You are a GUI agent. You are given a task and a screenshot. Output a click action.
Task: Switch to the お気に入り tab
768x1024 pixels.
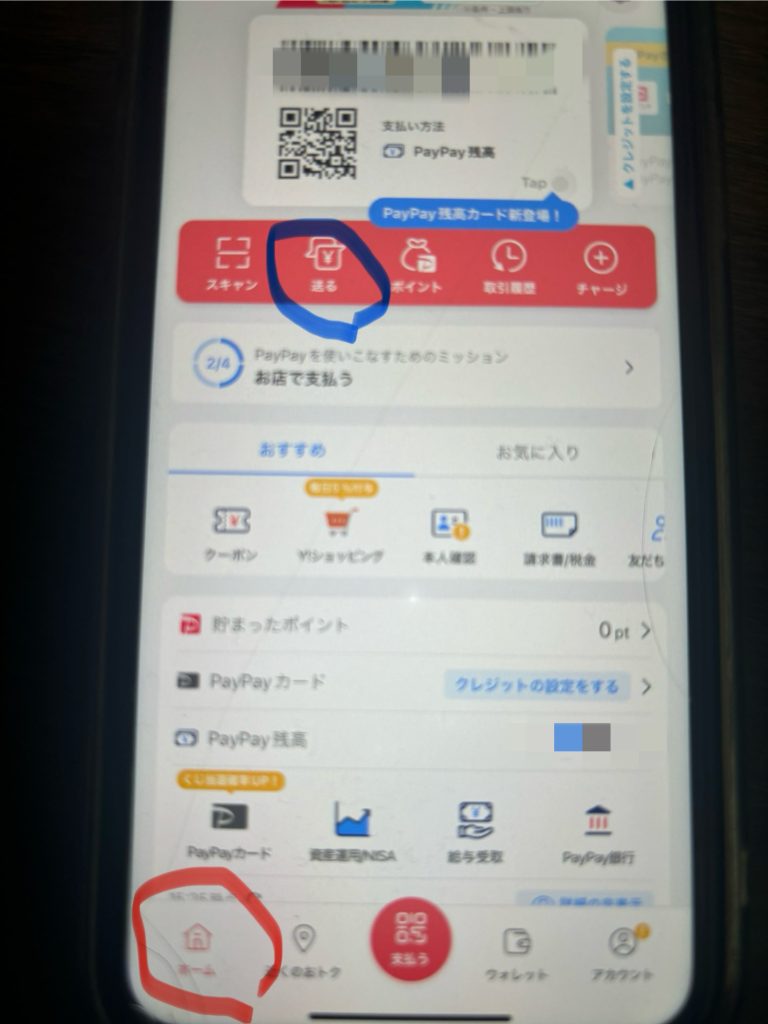point(537,452)
